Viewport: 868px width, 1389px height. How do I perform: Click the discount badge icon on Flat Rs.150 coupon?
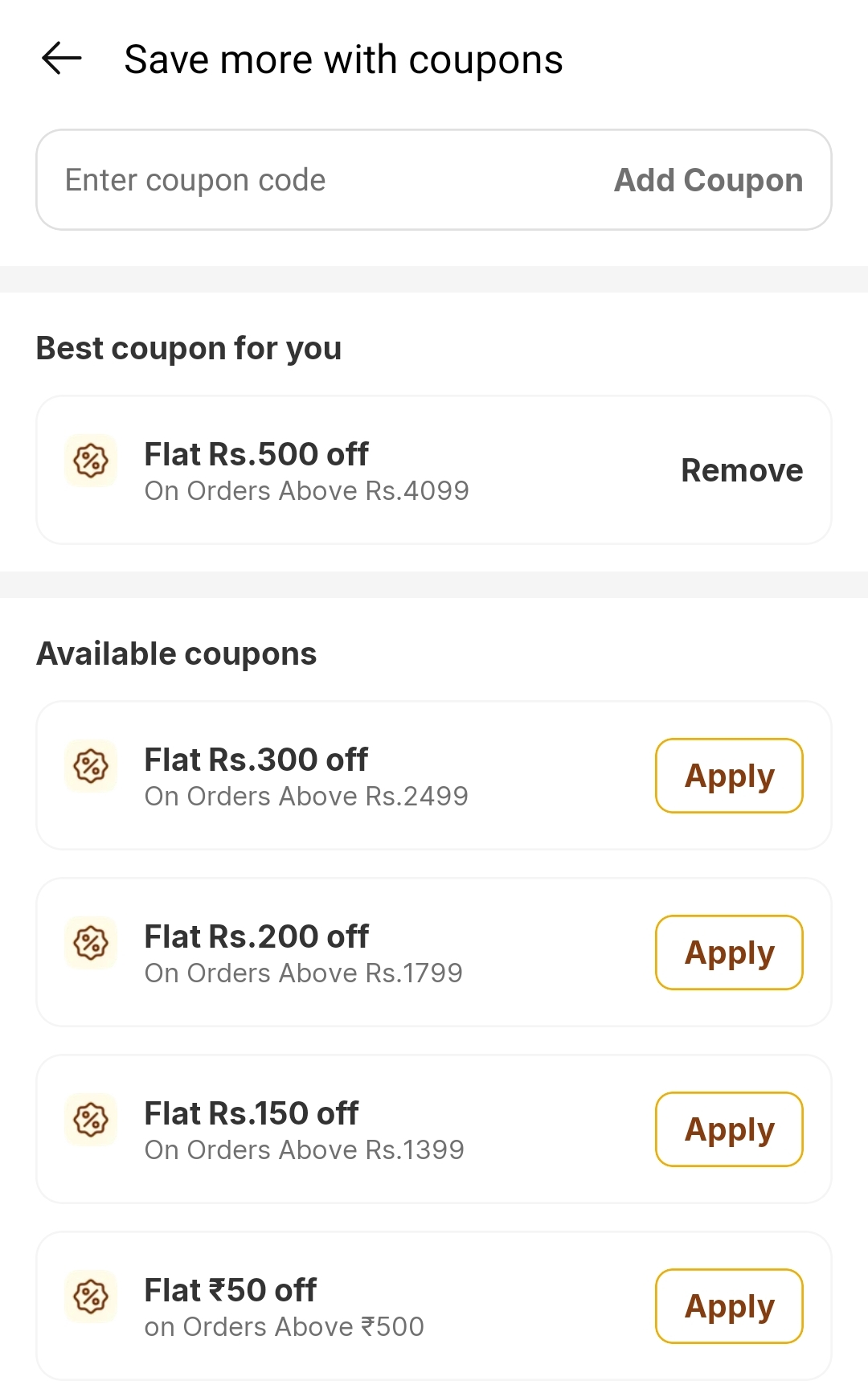90,1119
